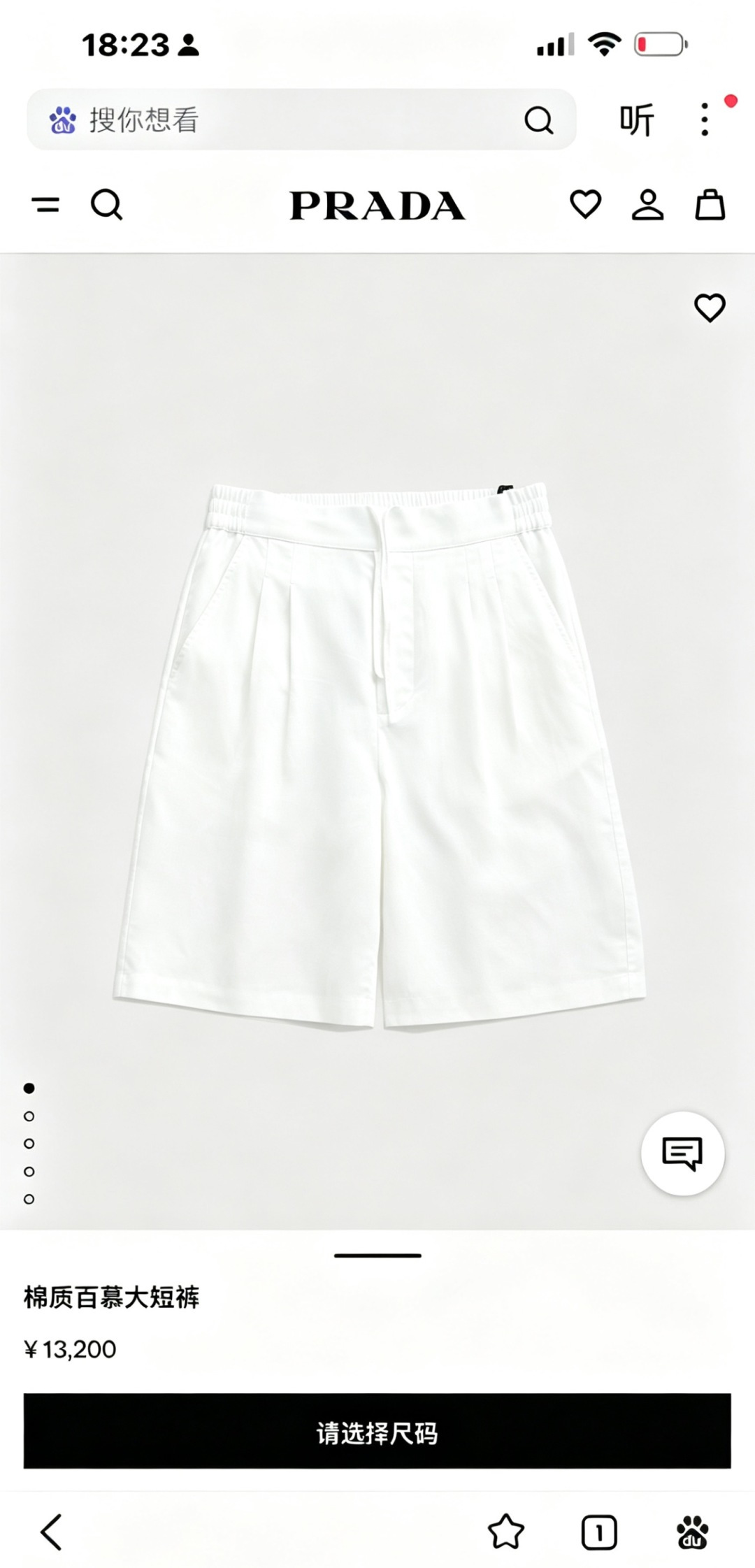Open the shopping bag
755x1568 pixels.
click(710, 205)
